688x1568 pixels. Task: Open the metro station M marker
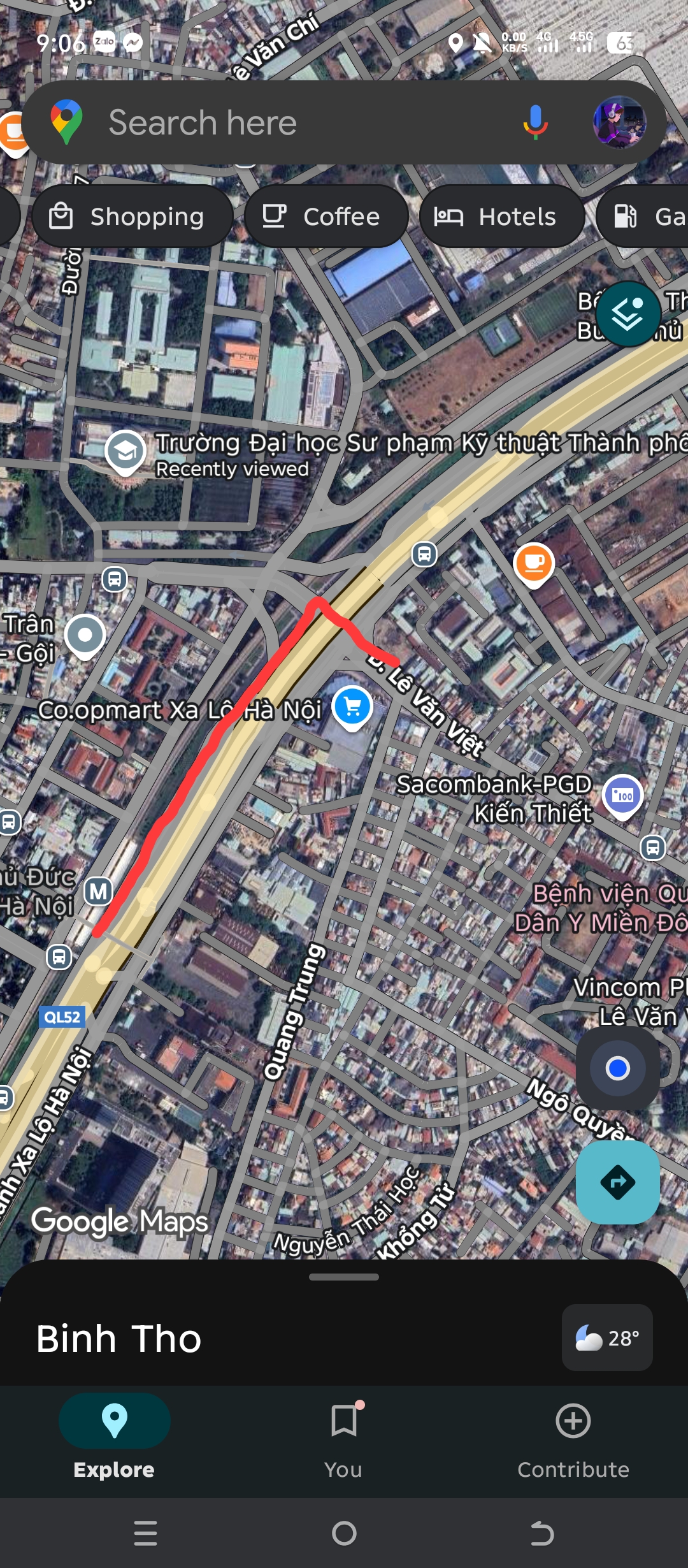pyautogui.click(x=99, y=891)
